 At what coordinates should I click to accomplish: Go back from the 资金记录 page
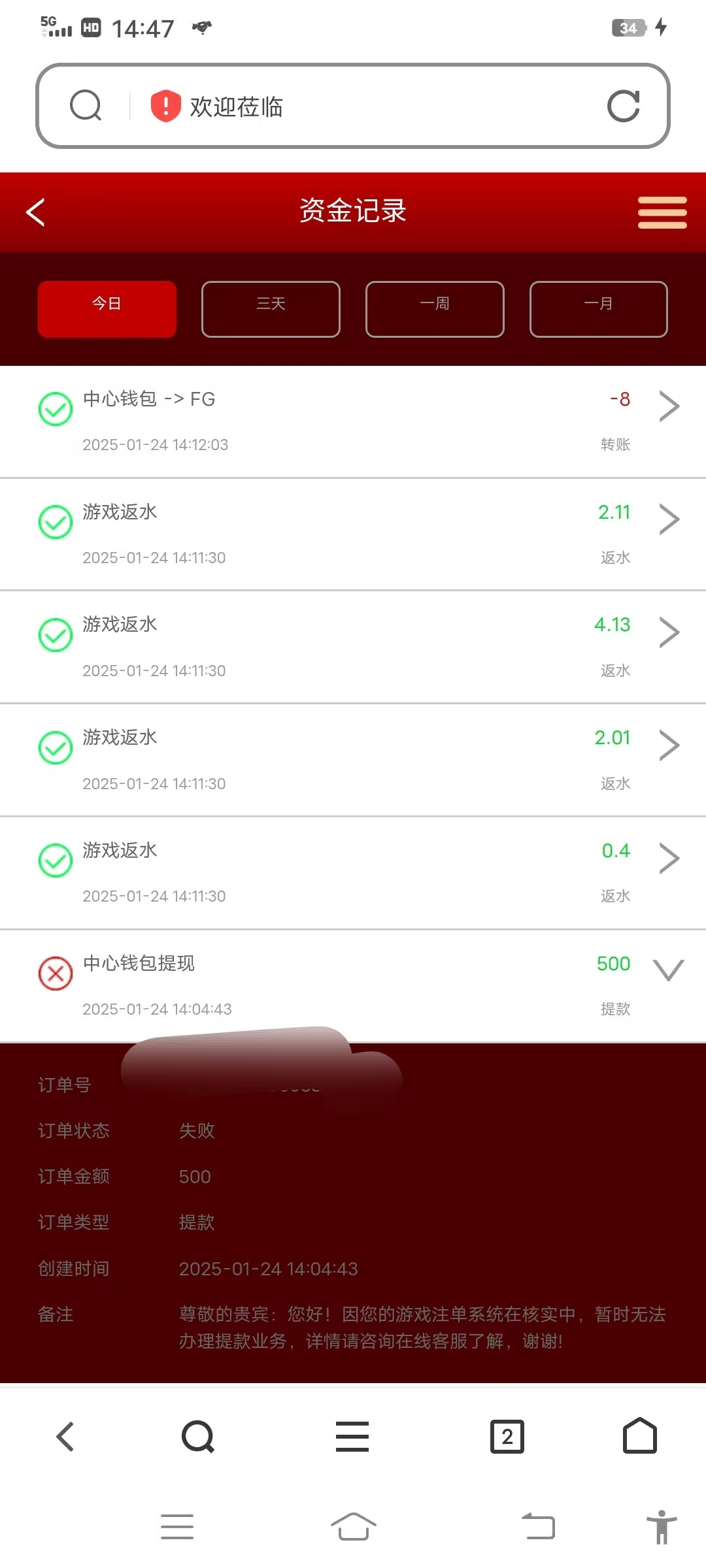(36, 212)
